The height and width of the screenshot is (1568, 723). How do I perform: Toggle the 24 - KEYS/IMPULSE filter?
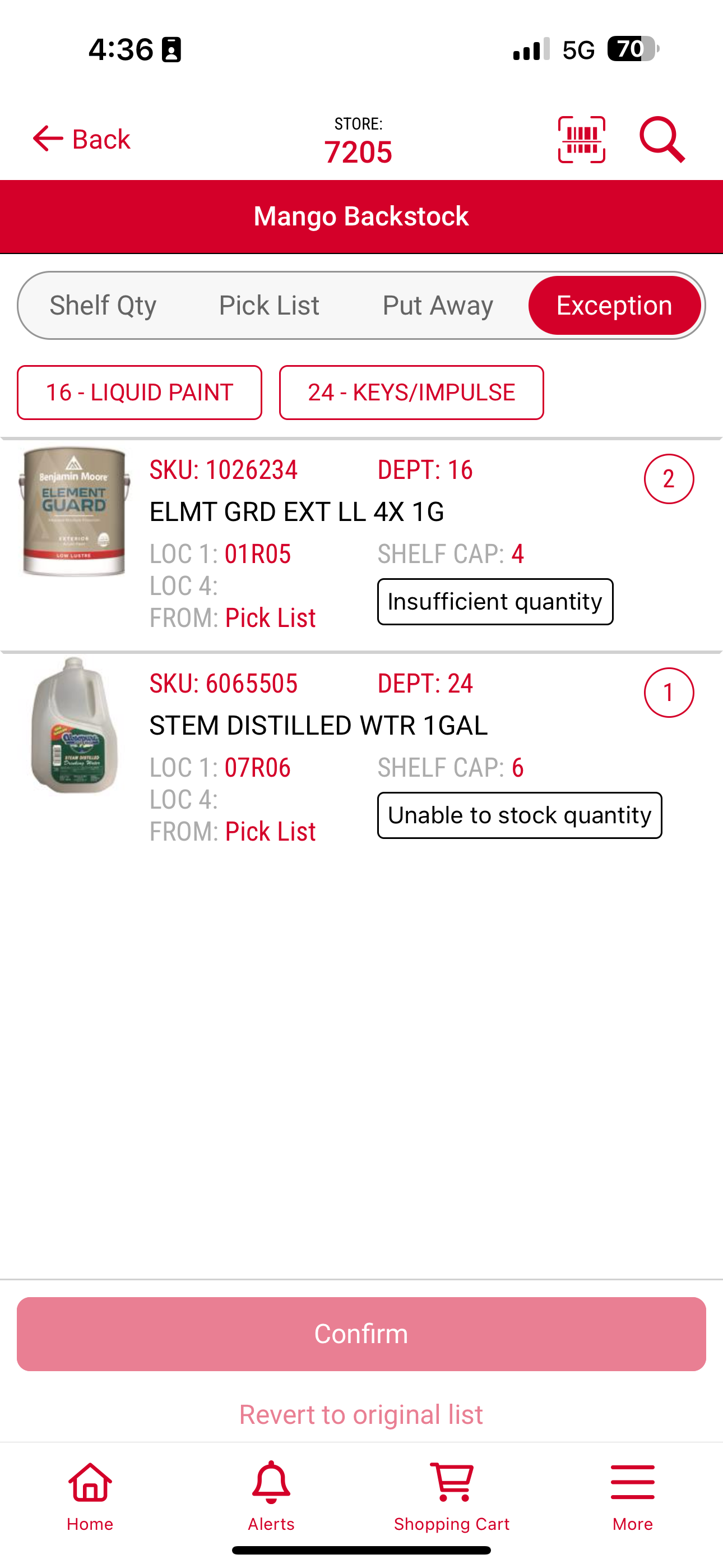click(x=411, y=392)
